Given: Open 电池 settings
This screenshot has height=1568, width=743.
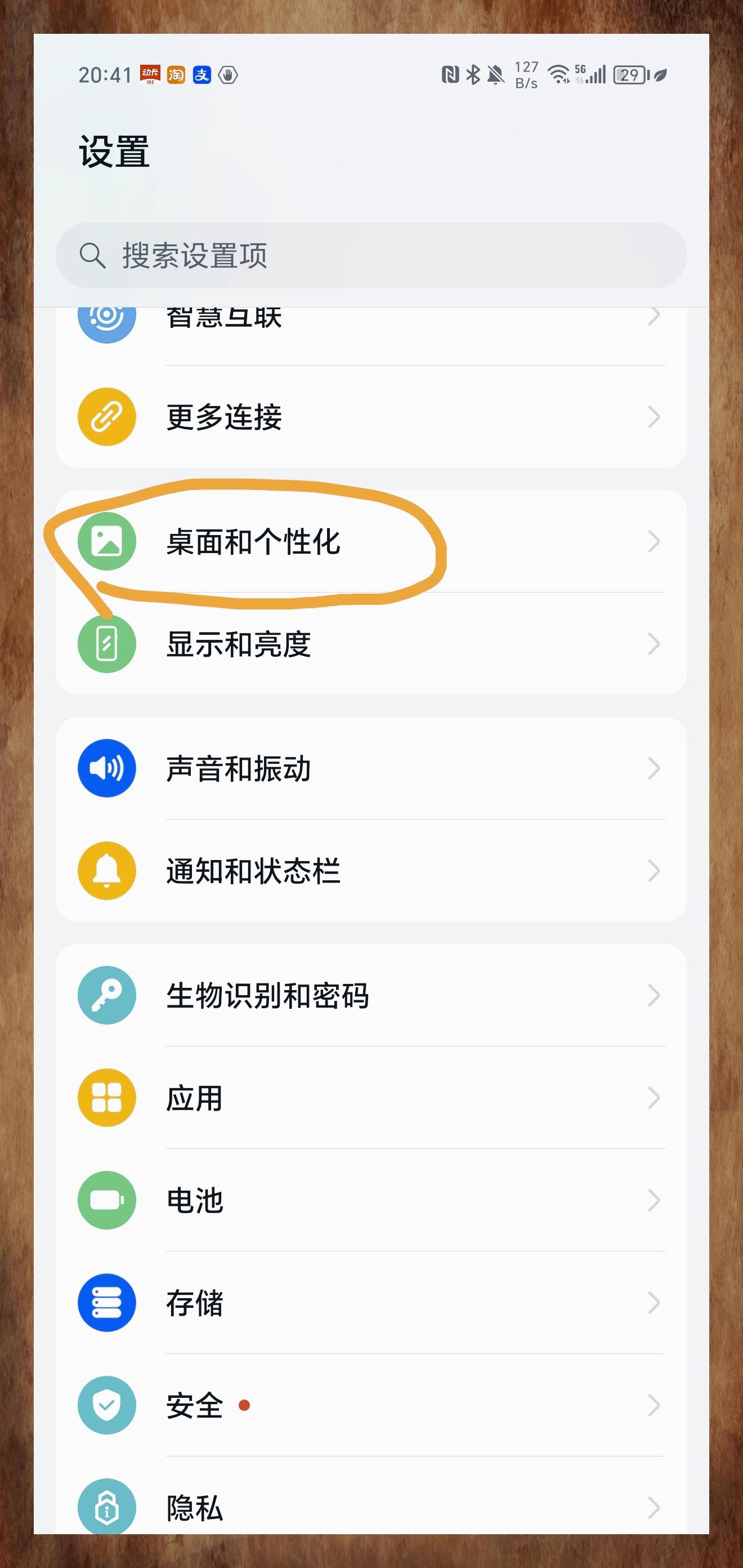Looking at the screenshot, I should [x=371, y=1200].
